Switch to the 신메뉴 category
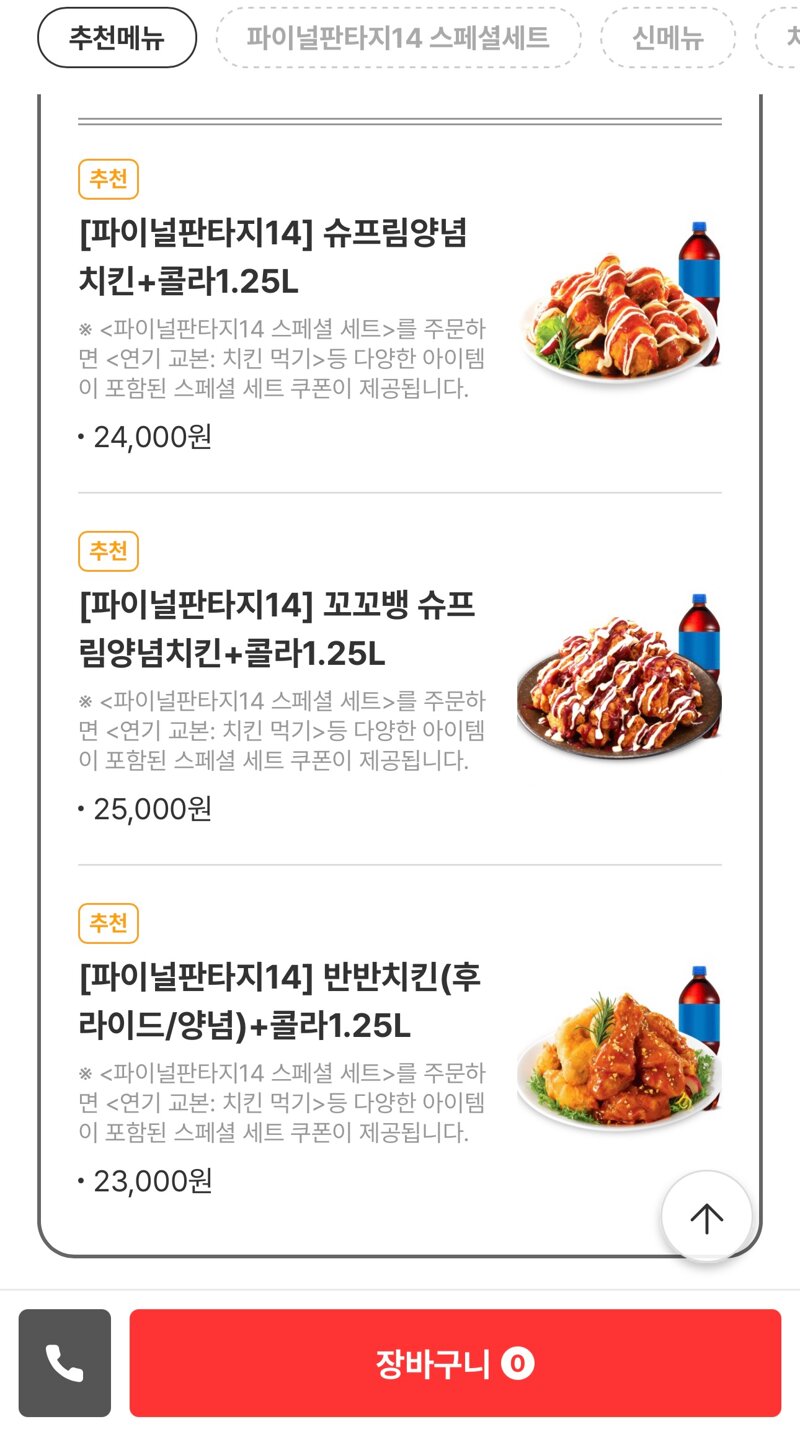Viewport: 800px width, 1432px height. (668, 38)
